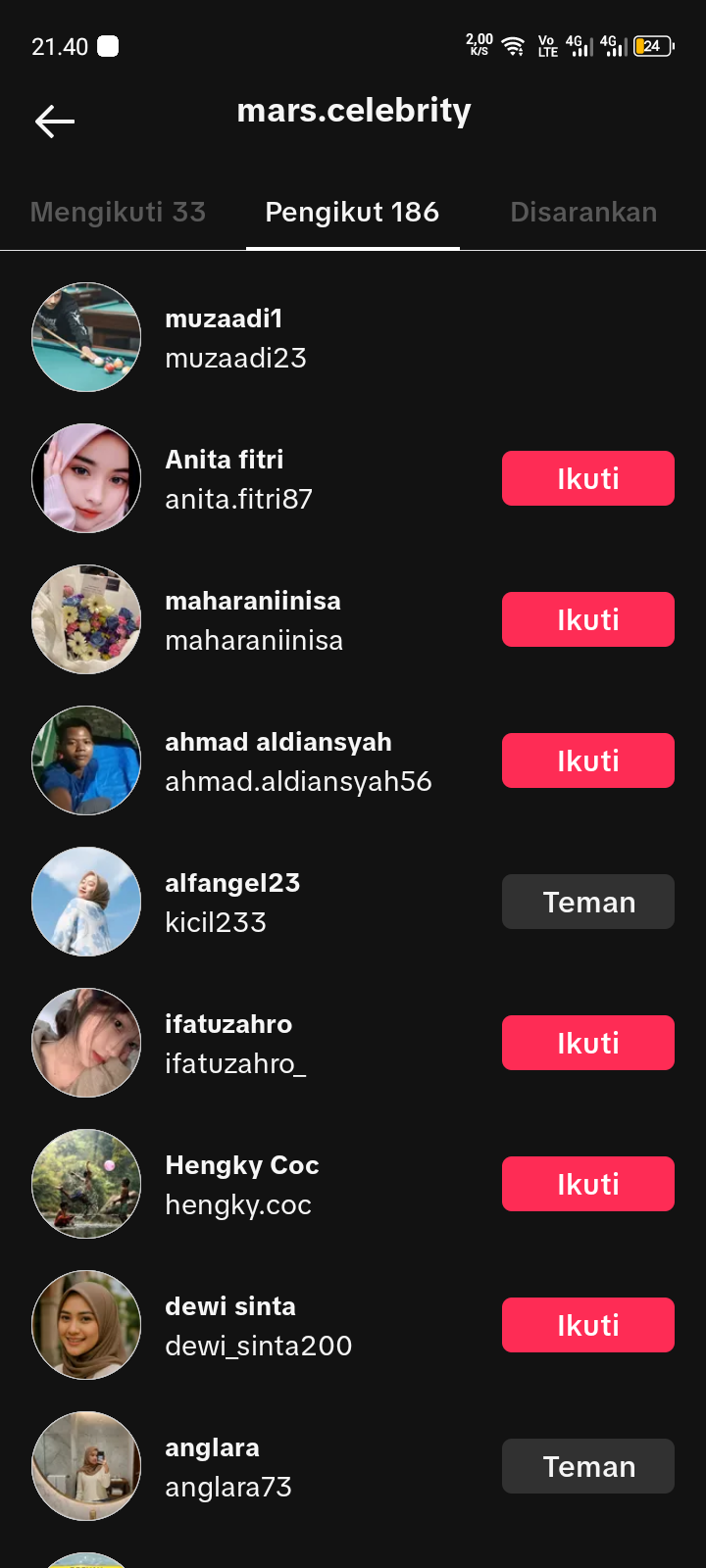Follow ifatuzahro via Ikuti

click(x=587, y=1043)
